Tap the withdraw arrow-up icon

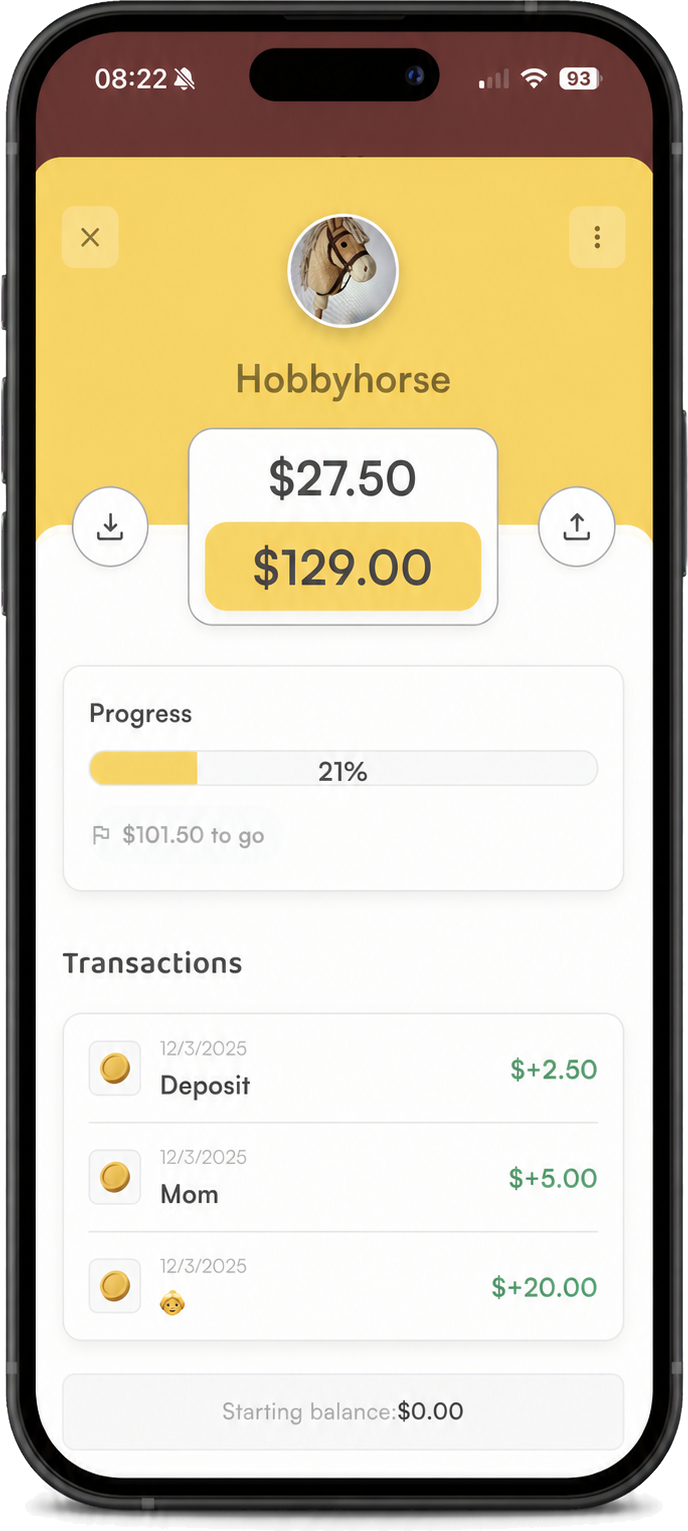(576, 527)
